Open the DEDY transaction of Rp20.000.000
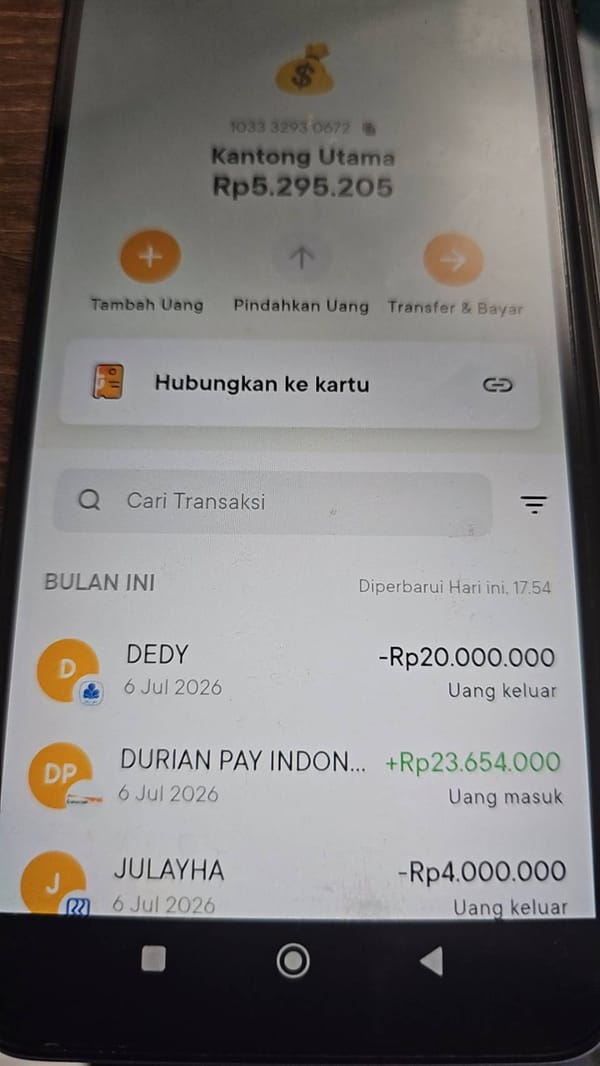Image resolution: width=600 pixels, height=1066 pixels. [x=296, y=672]
